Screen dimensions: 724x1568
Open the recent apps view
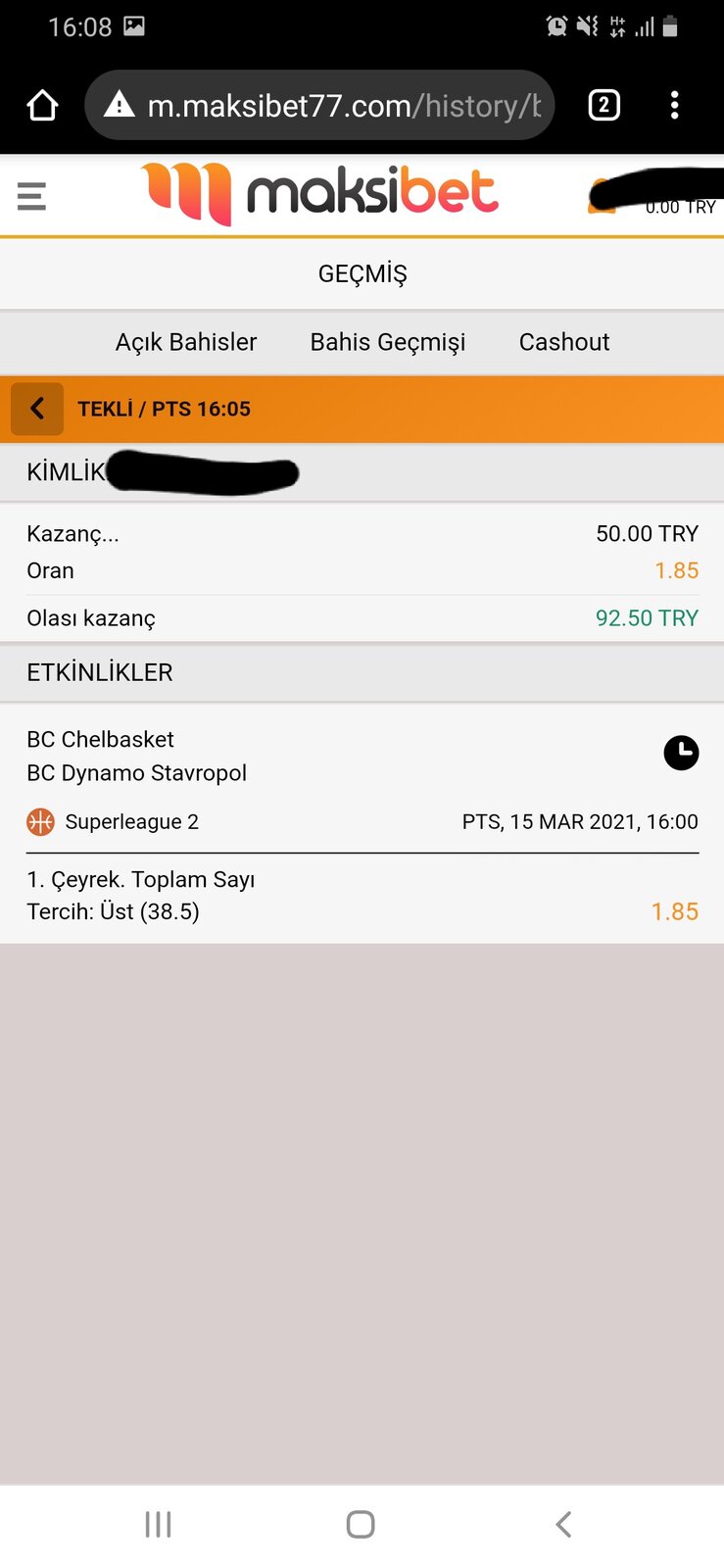(x=158, y=1524)
